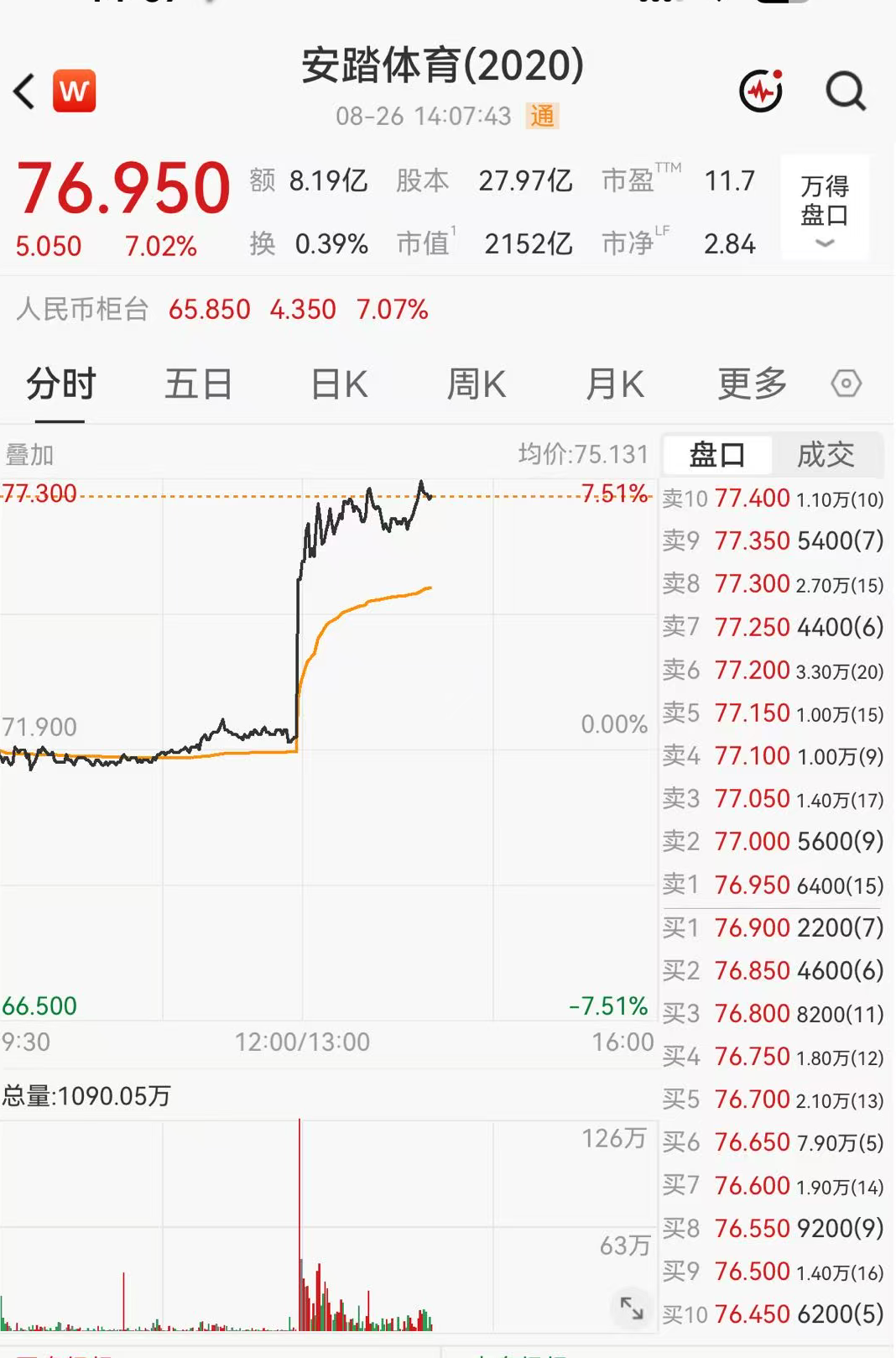Switch to the 日K chart tab
896x1358 pixels.
339,384
